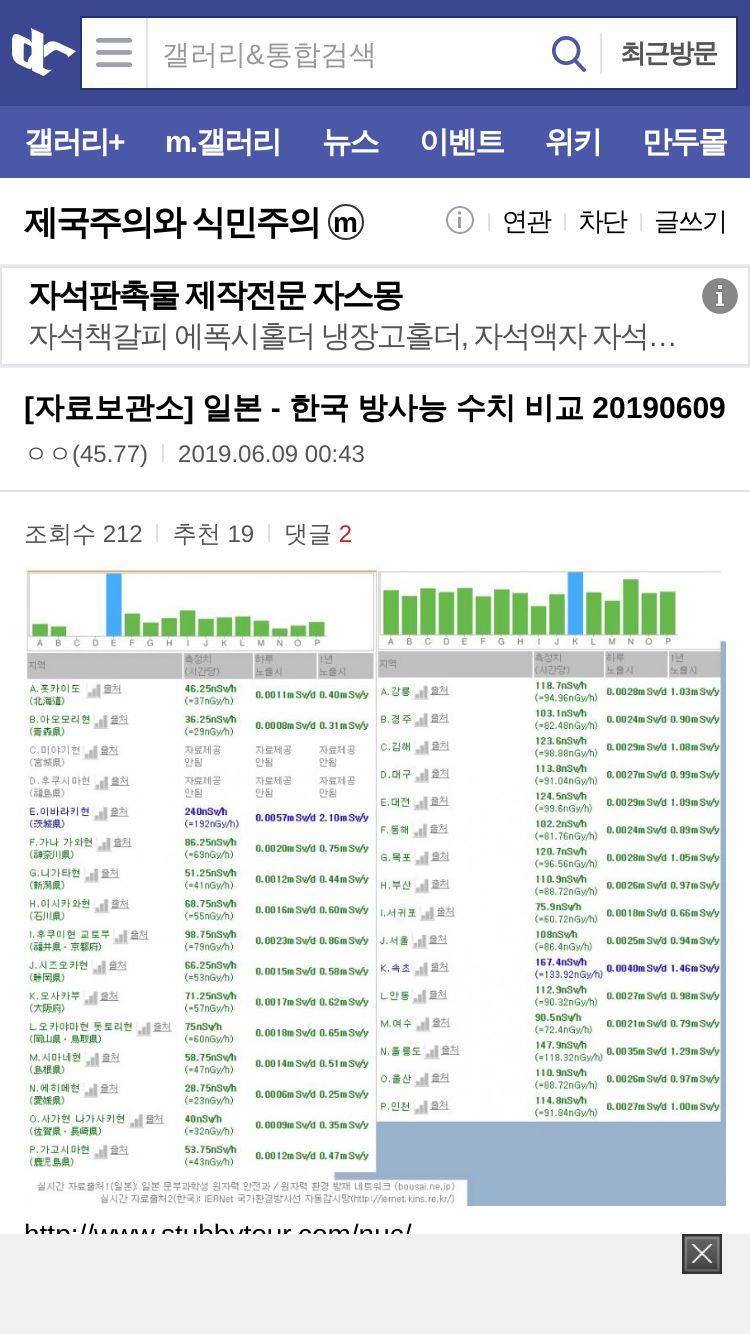Tap the 갤러리&통합검색 search field
The image size is (750, 1334).
(347, 53)
